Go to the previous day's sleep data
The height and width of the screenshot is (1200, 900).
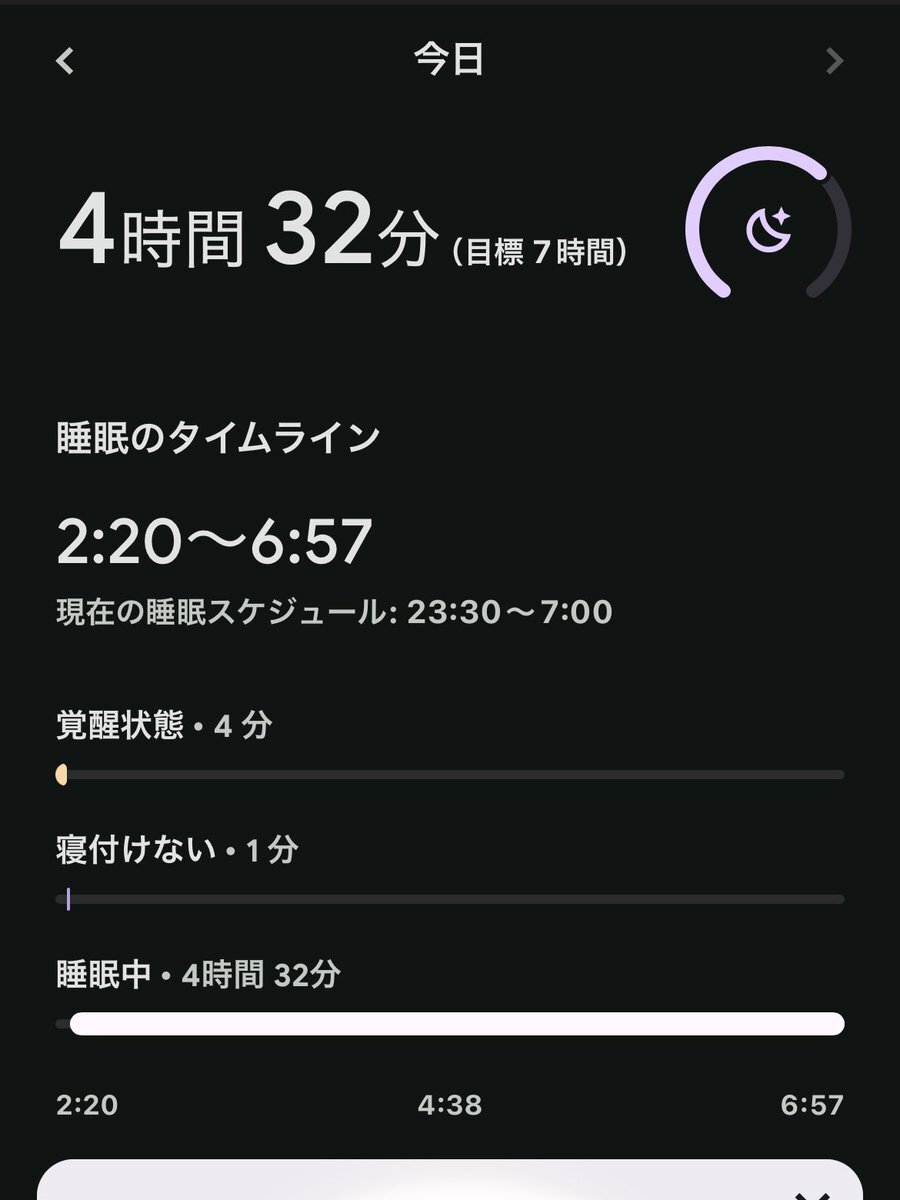tap(65, 61)
